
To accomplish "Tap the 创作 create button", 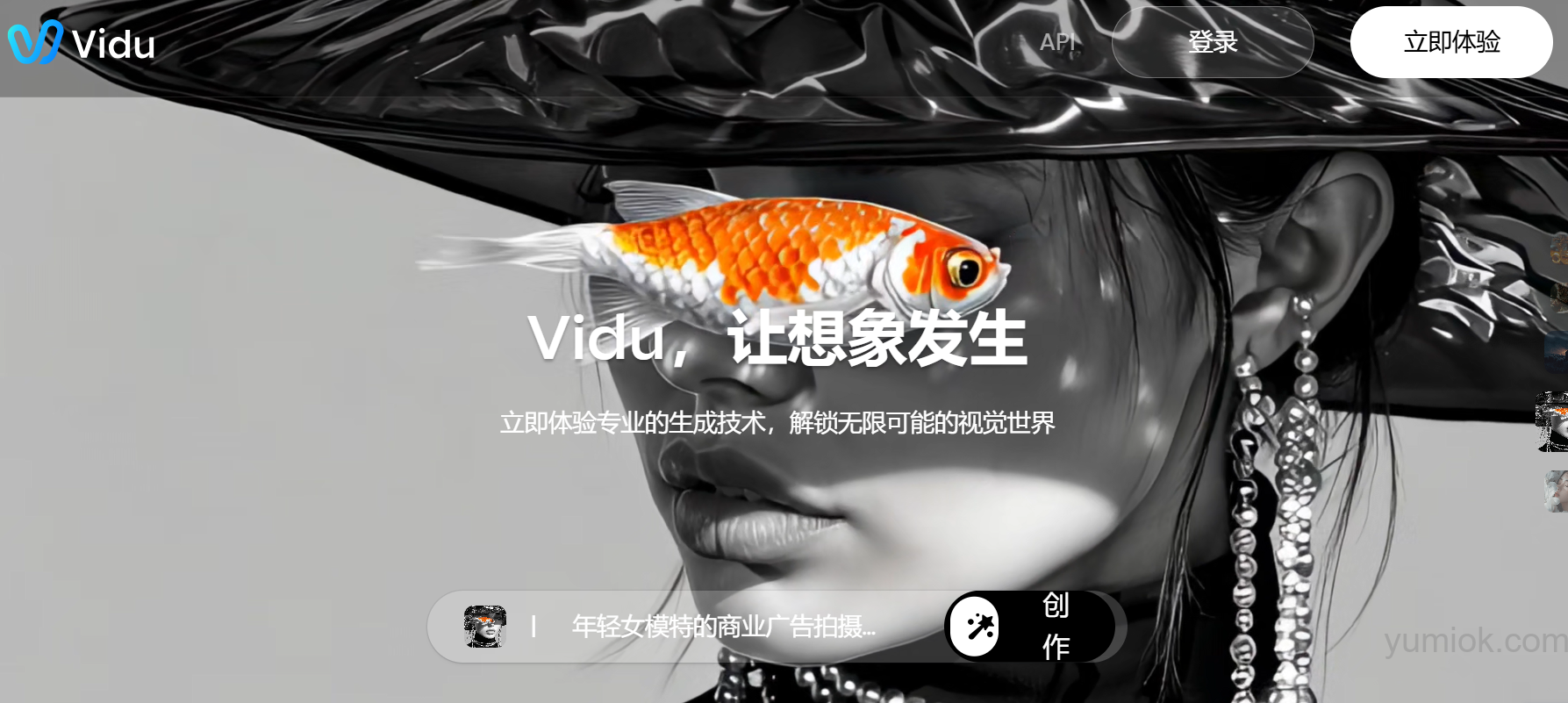I will 1033,627.
